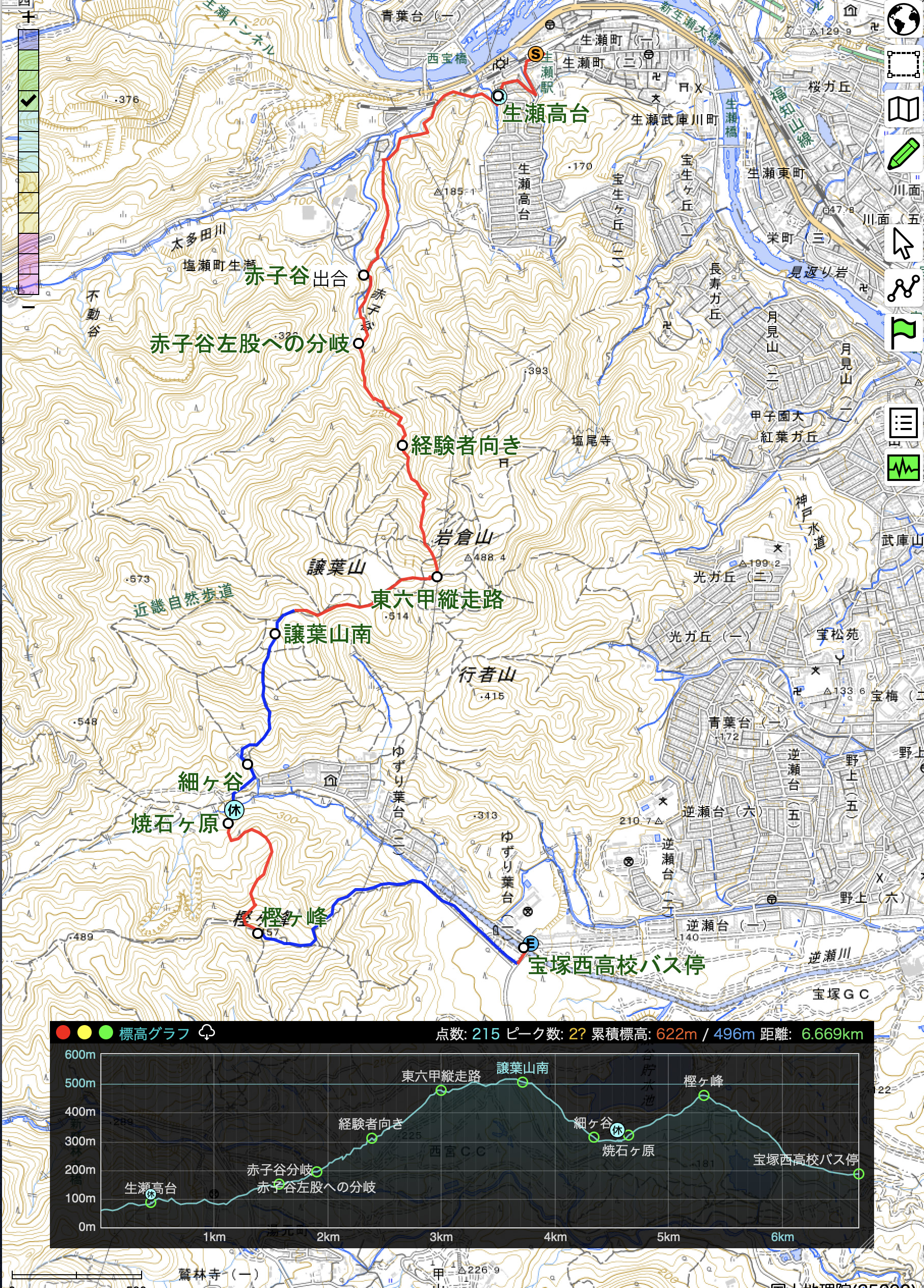Select the dashed rectangle area tool
Screen dimensions: 924x1288
(x=903, y=64)
